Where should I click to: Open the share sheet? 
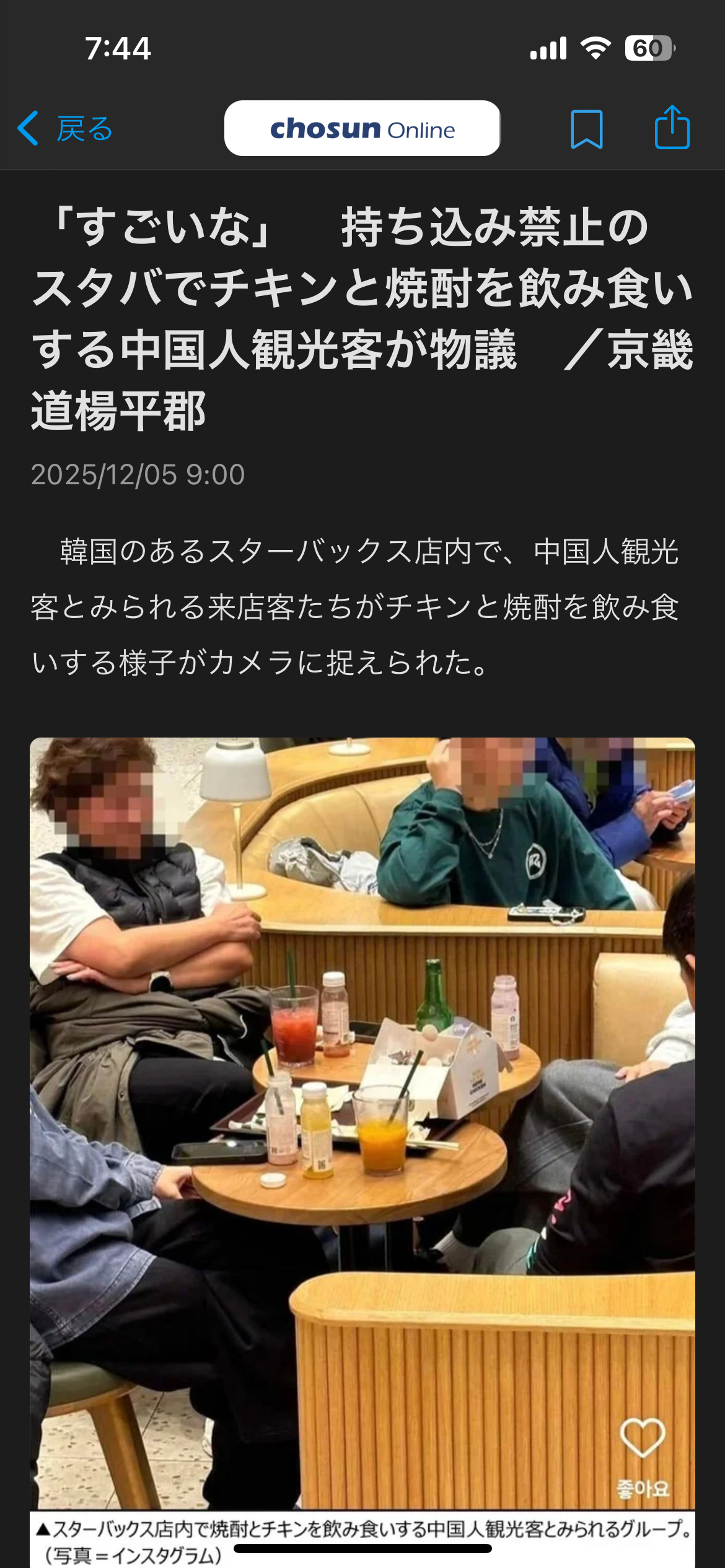point(672,128)
